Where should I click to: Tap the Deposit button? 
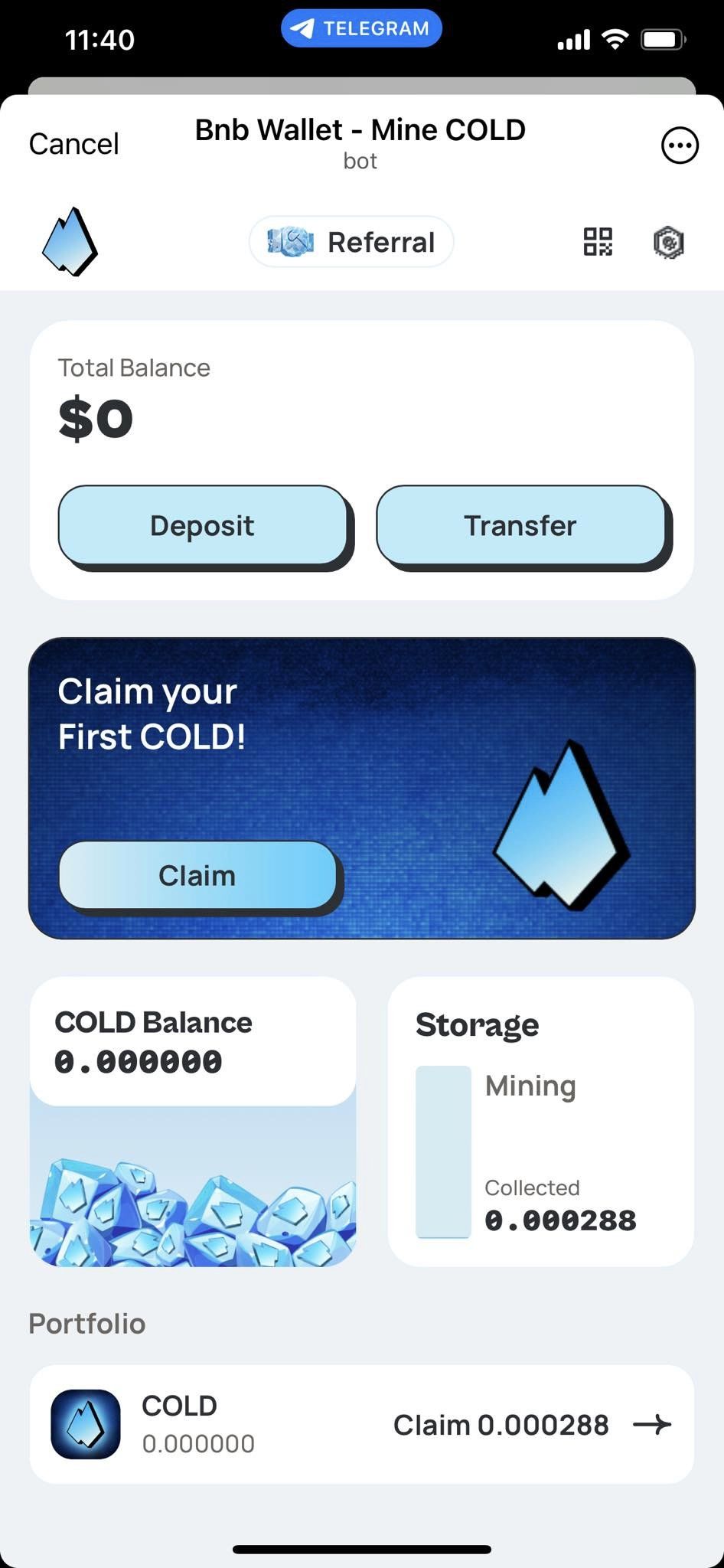pyautogui.click(x=203, y=526)
